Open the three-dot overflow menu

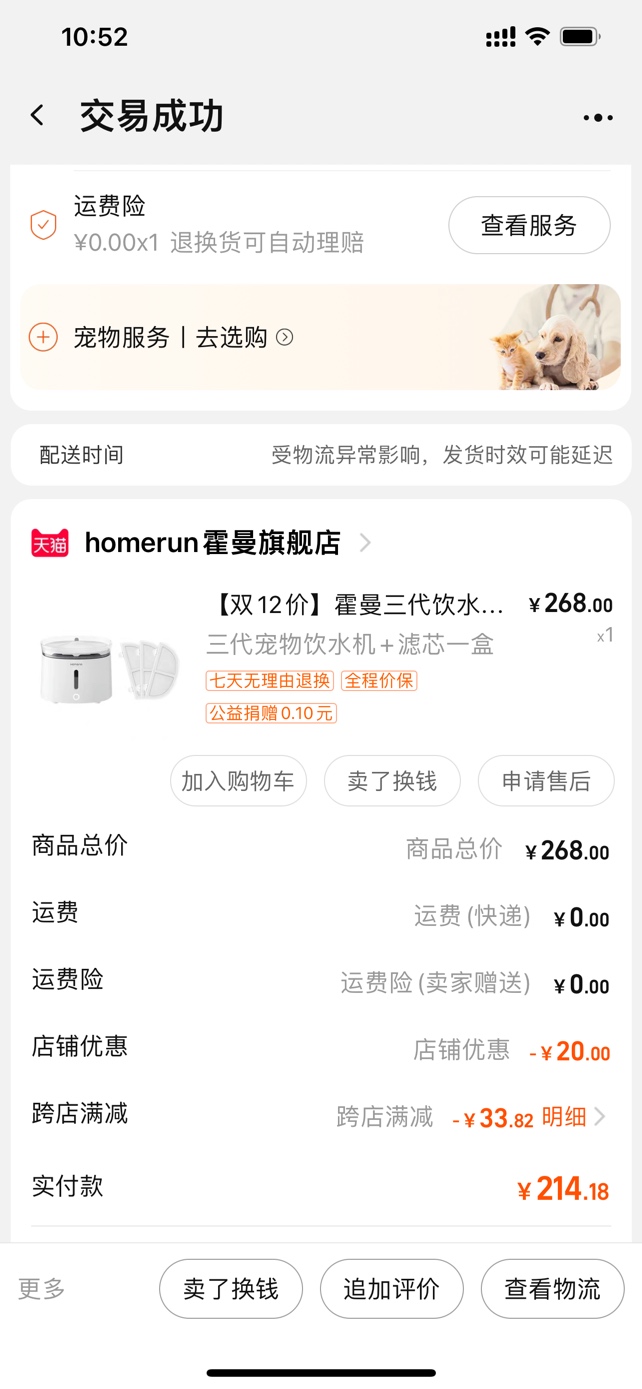coord(598,118)
